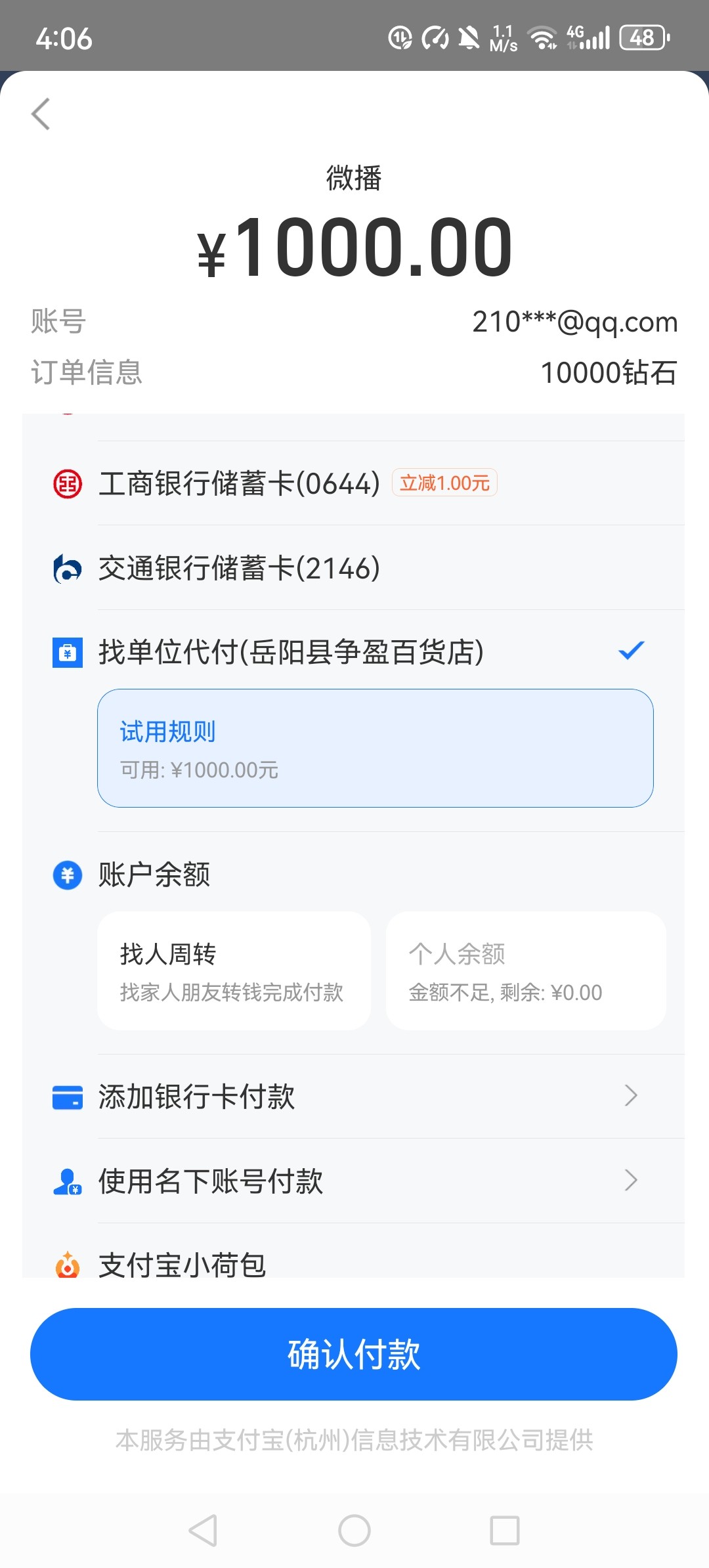This screenshot has height=1568, width=709.
Task: Choose 账户余额 as the payment method
Action: (354, 875)
